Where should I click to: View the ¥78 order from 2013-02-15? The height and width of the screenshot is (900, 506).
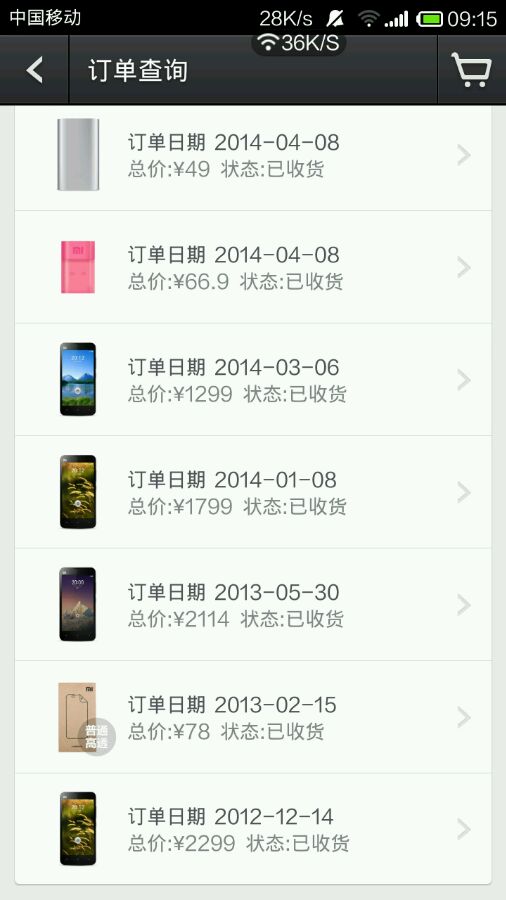click(253, 717)
